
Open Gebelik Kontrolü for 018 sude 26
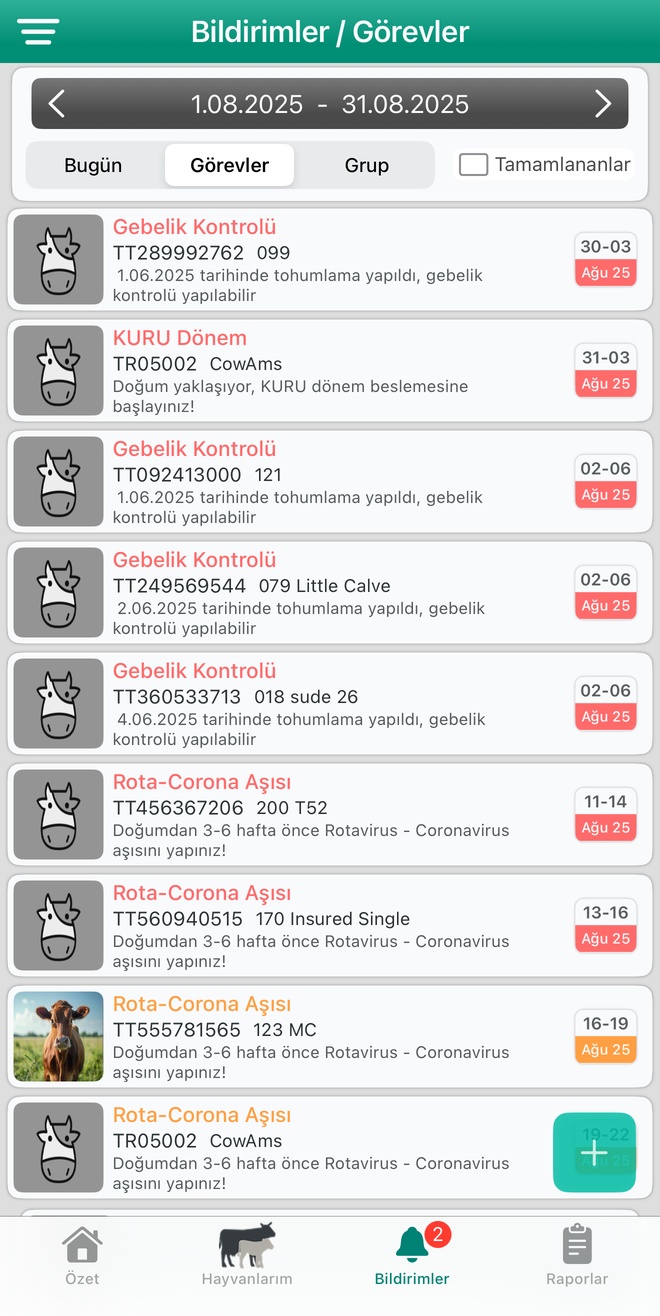click(330, 704)
